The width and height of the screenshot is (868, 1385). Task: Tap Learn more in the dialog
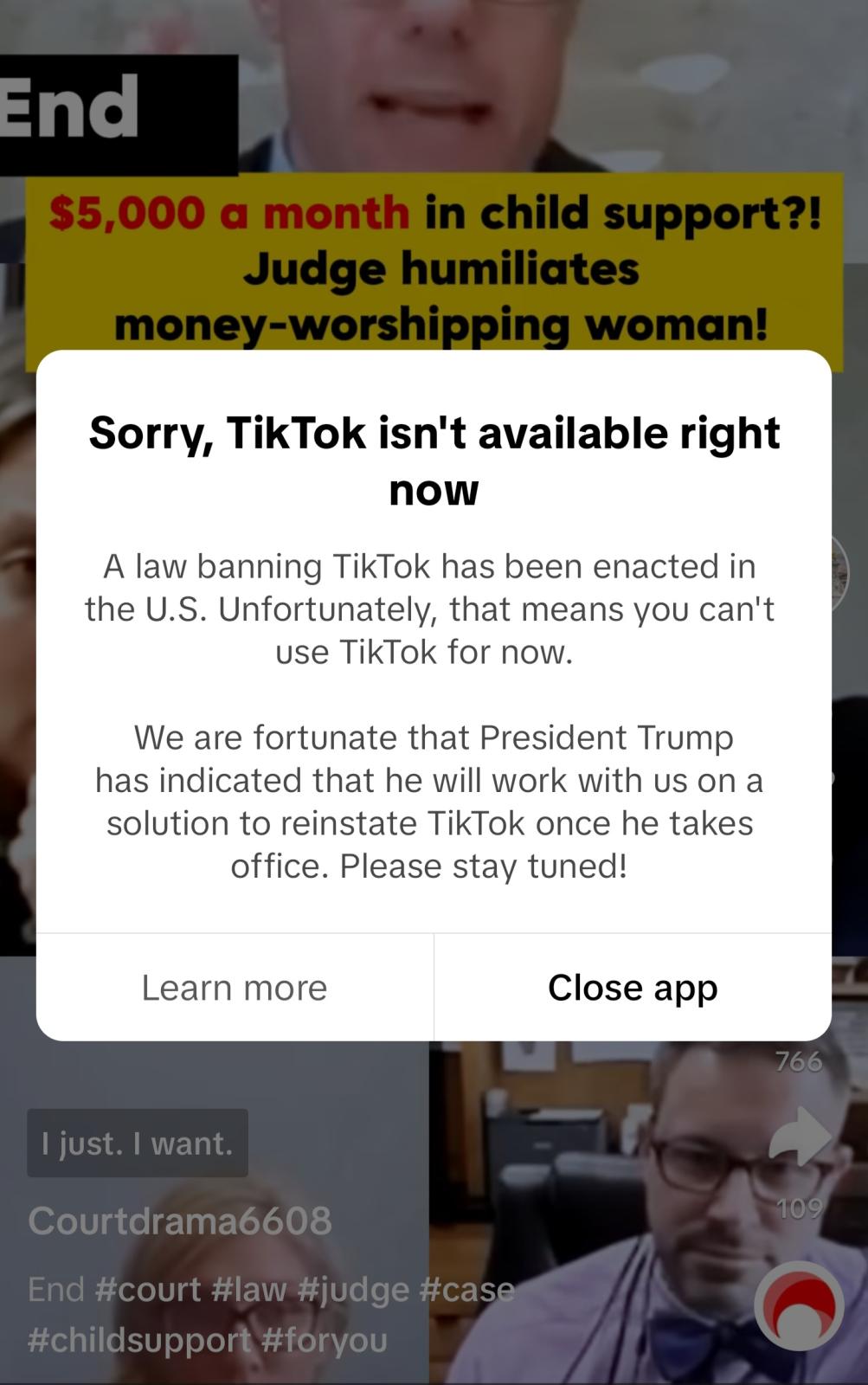point(235,988)
